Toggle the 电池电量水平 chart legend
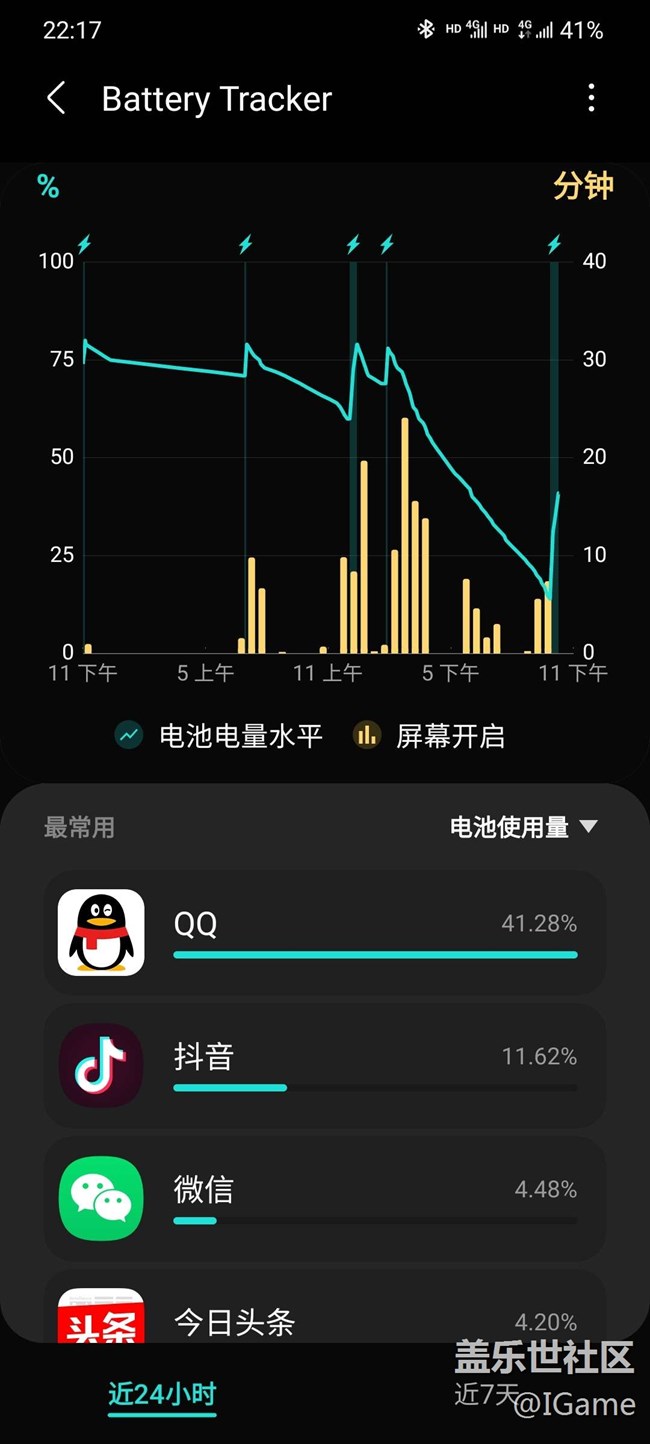The height and width of the screenshot is (1444, 650). click(219, 736)
